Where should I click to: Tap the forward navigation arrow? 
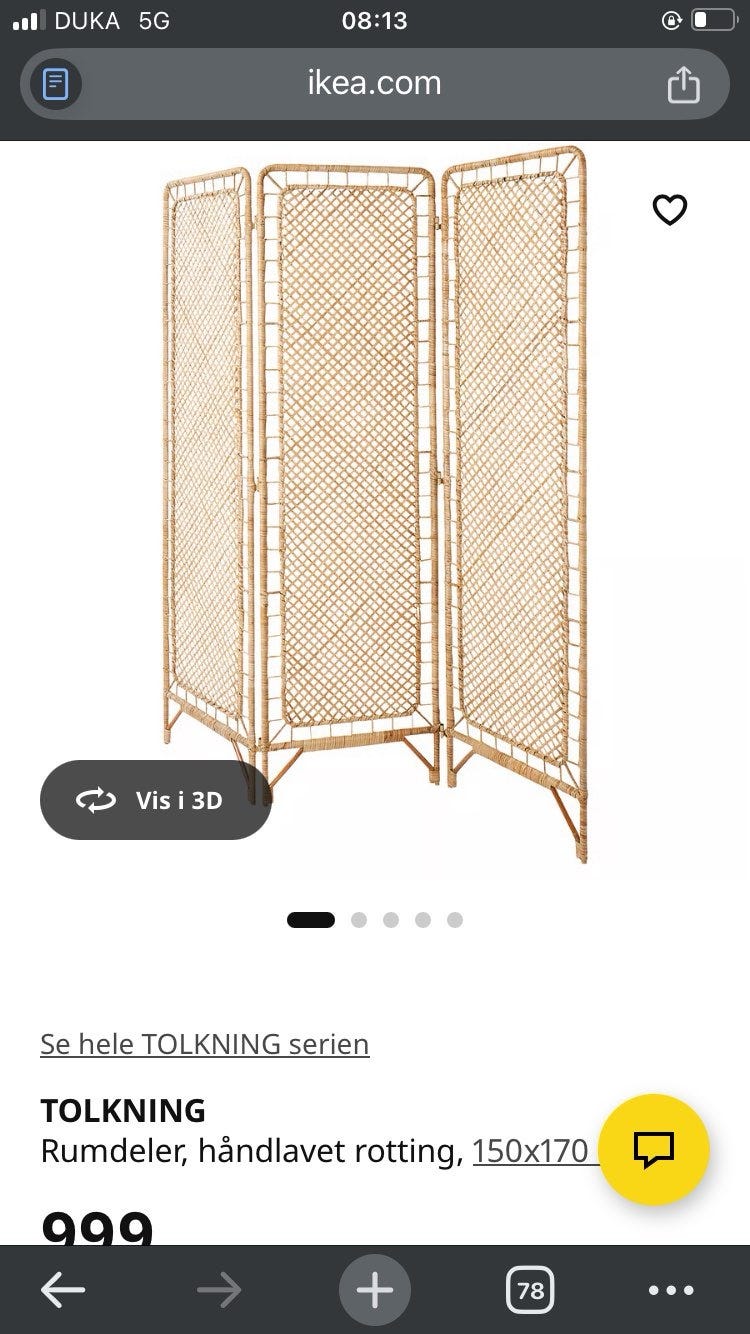click(218, 1290)
